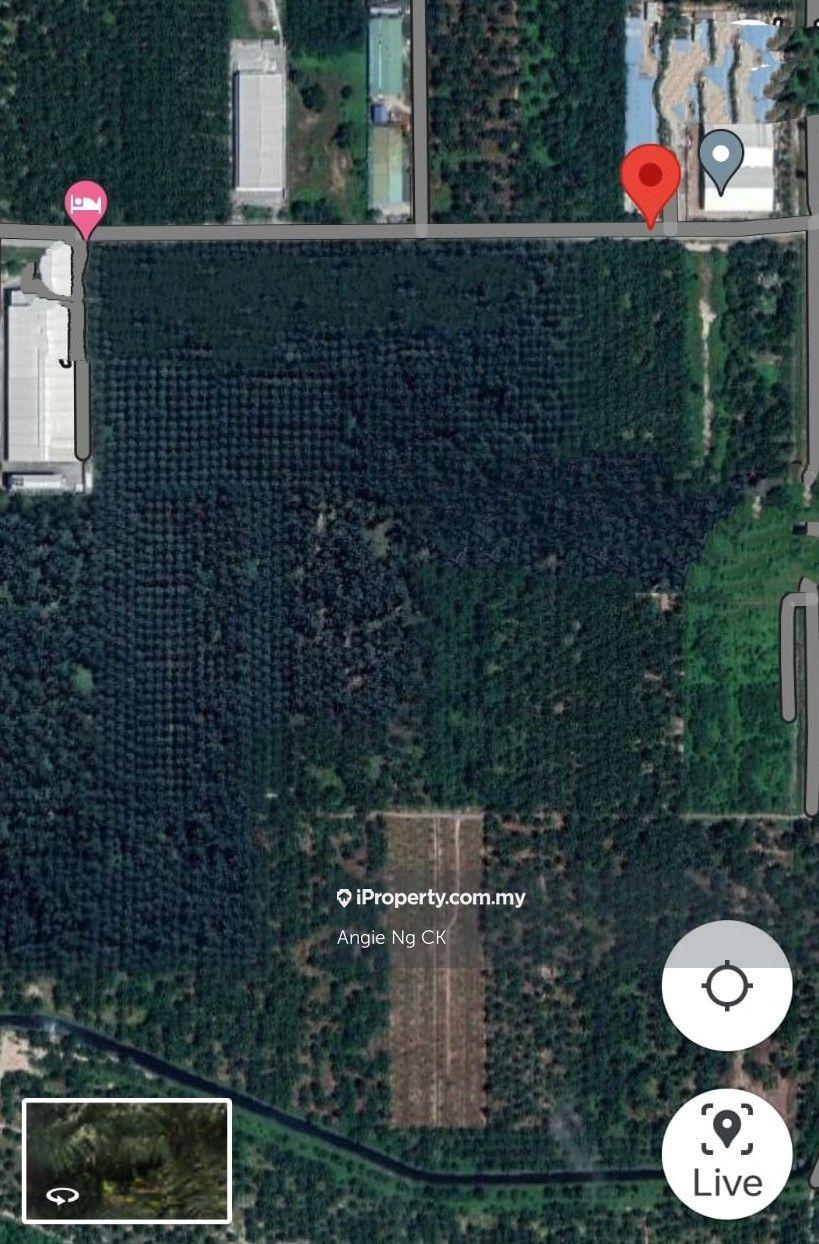Start Live View navigation

(x=727, y=1154)
